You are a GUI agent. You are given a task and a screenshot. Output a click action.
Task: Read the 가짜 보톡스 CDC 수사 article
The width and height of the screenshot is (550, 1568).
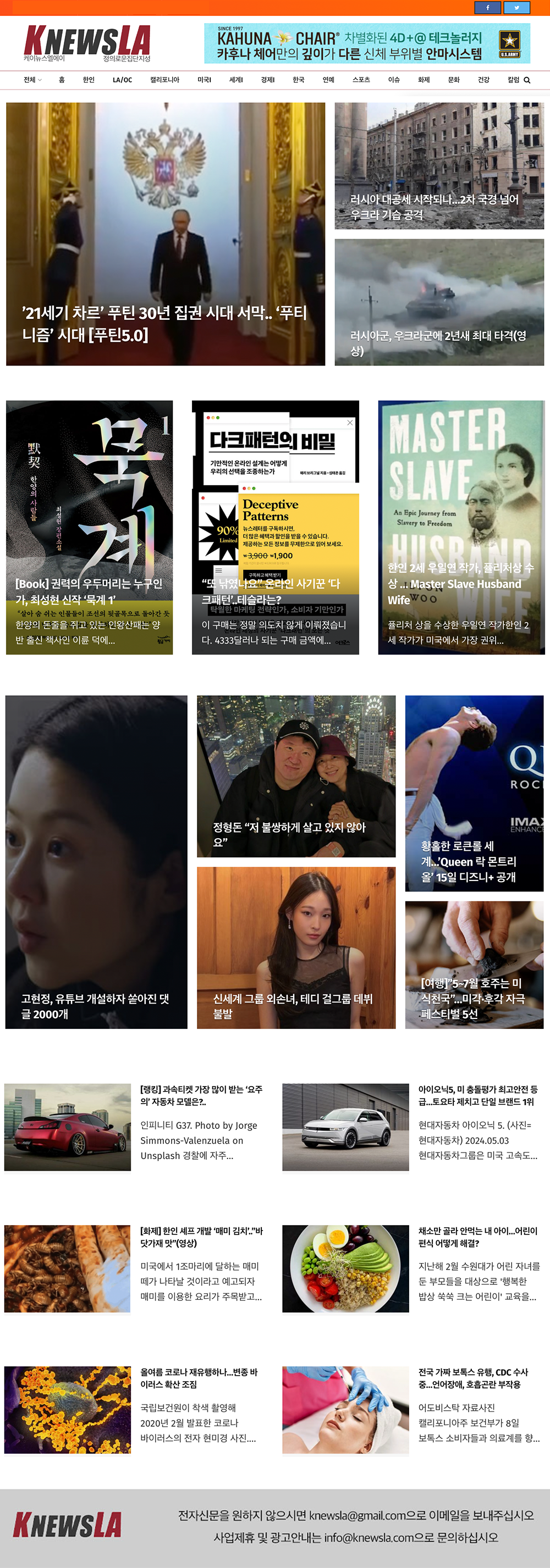point(473,1377)
